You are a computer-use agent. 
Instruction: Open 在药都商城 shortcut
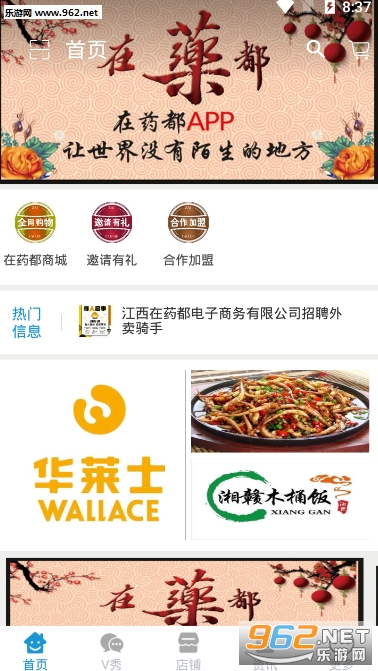(35, 234)
